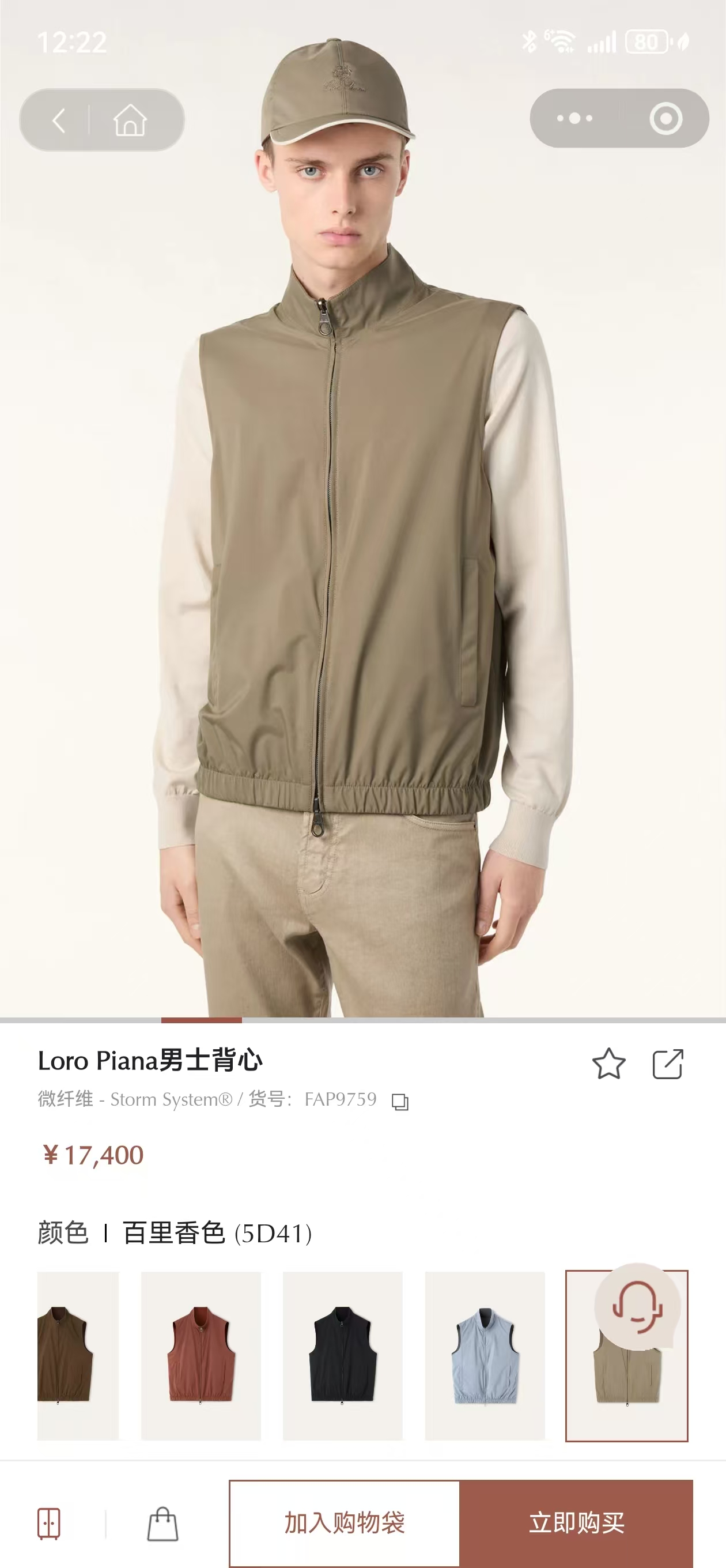The height and width of the screenshot is (1568, 726).
Task: Pick the light blue vest color
Action: click(485, 1355)
